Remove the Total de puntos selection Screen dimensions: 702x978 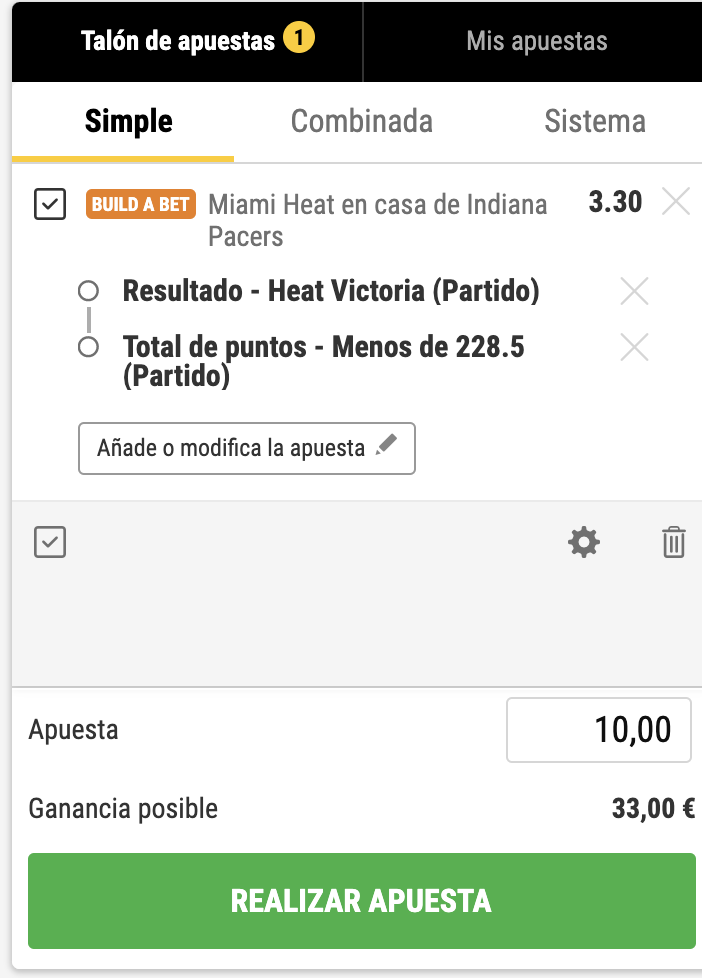point(634,347)
